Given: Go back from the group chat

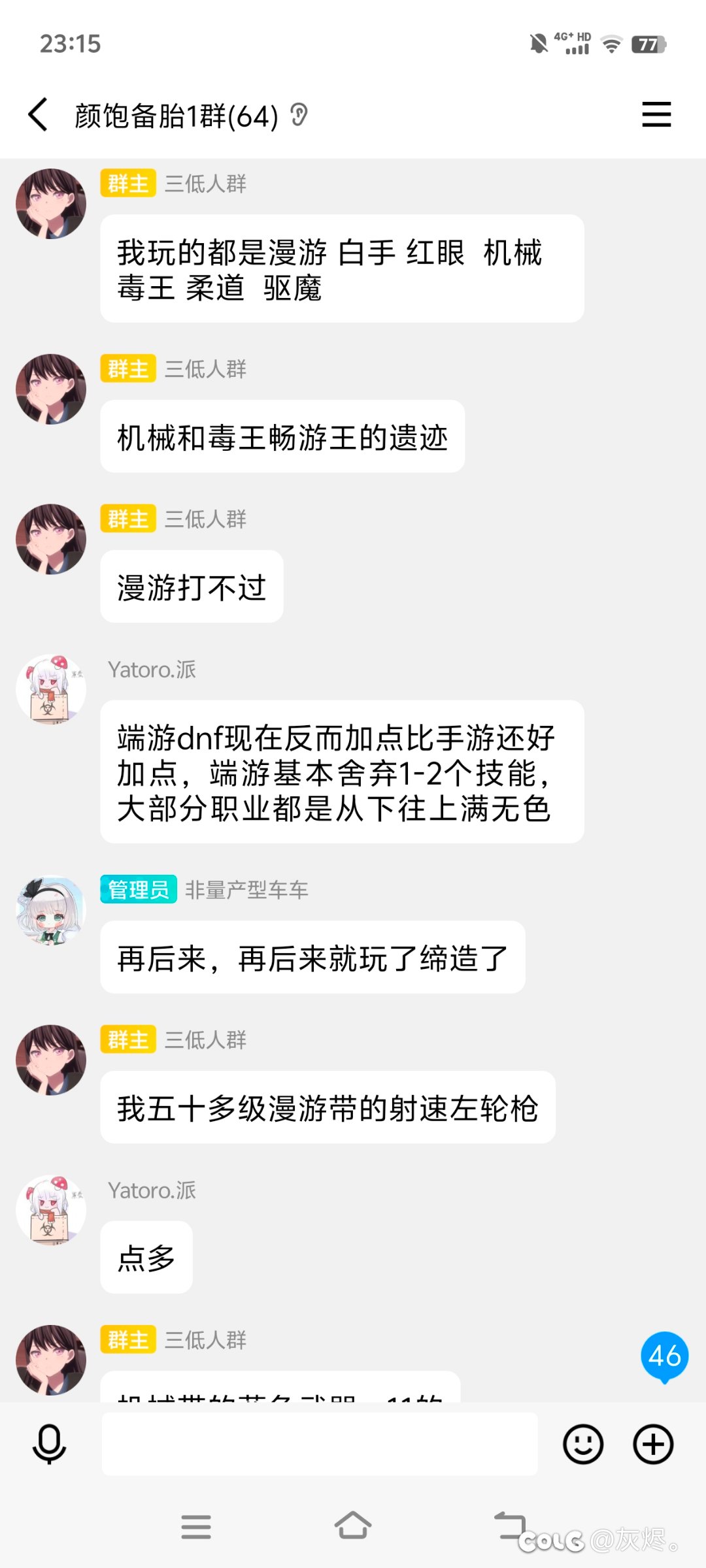Looking at the screenshot, I should (x=38, y=115).
